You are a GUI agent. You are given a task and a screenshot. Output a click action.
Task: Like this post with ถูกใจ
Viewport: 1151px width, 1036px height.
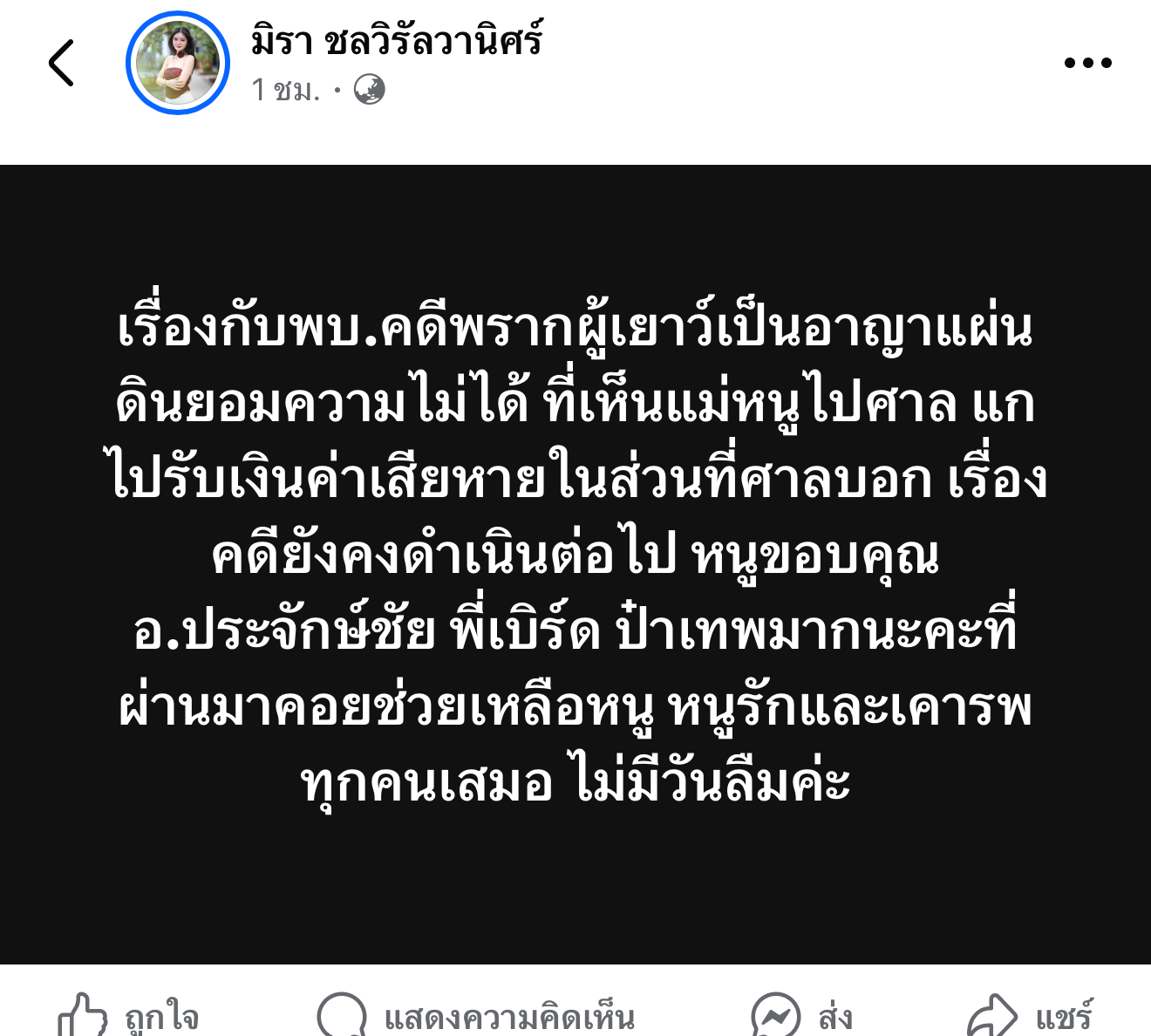tap(129, 1015)
